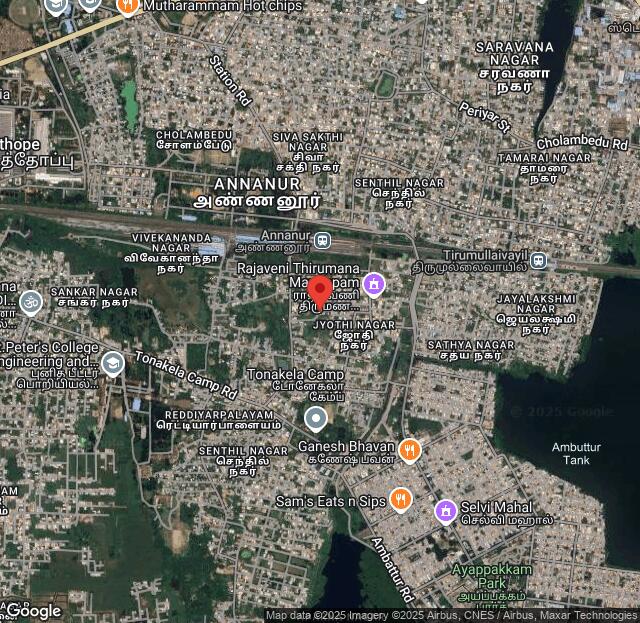Screen dimensions: 640x623
Task: Open the Ganesh Bhavan restaurant marker
Action: [408, 451]
